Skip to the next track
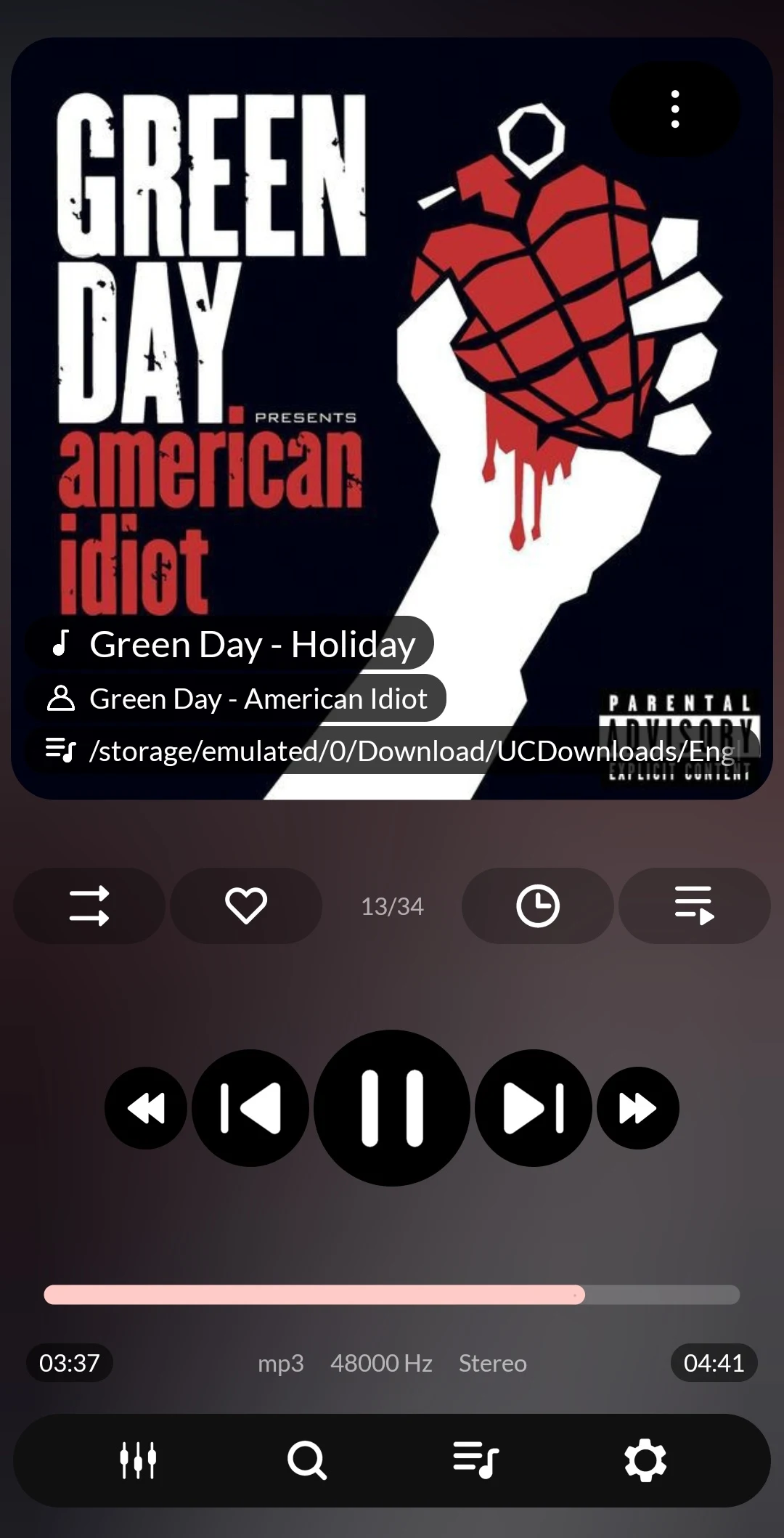The image size is (784, 1538). point(534,1108)
